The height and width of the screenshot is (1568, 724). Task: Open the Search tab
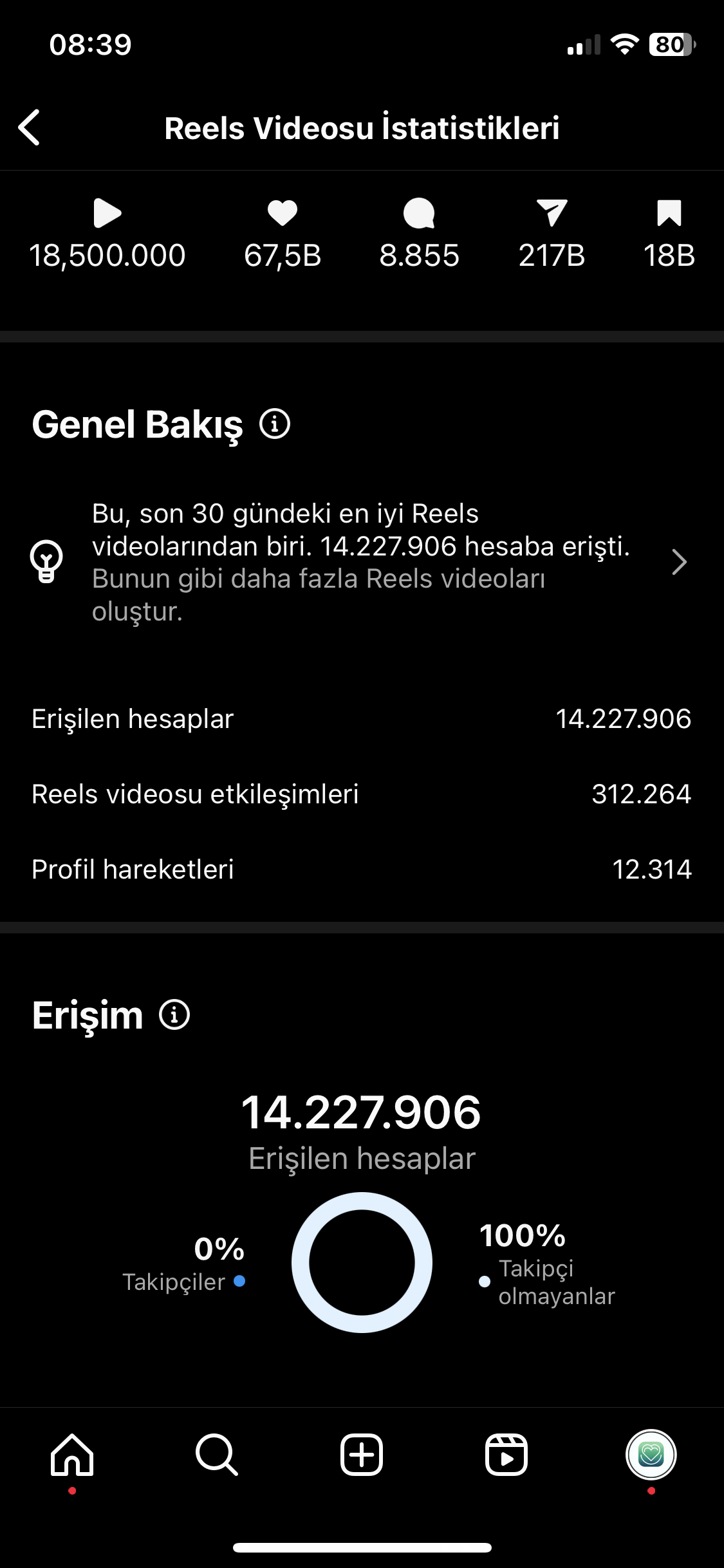[x=217, y=1455]
